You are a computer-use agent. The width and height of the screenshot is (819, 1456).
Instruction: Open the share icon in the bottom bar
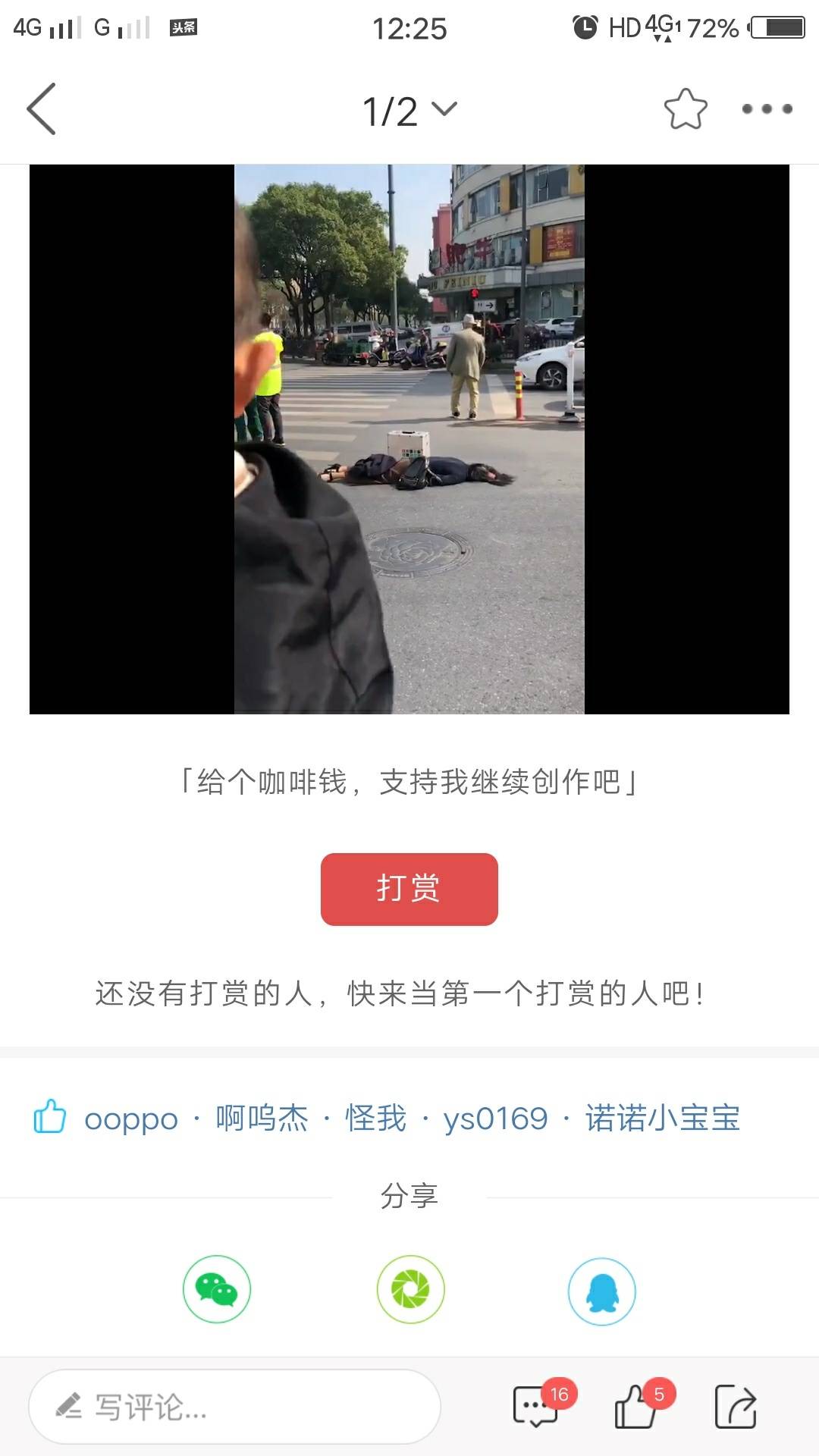pyautogui.click(x=736, y=1407)
